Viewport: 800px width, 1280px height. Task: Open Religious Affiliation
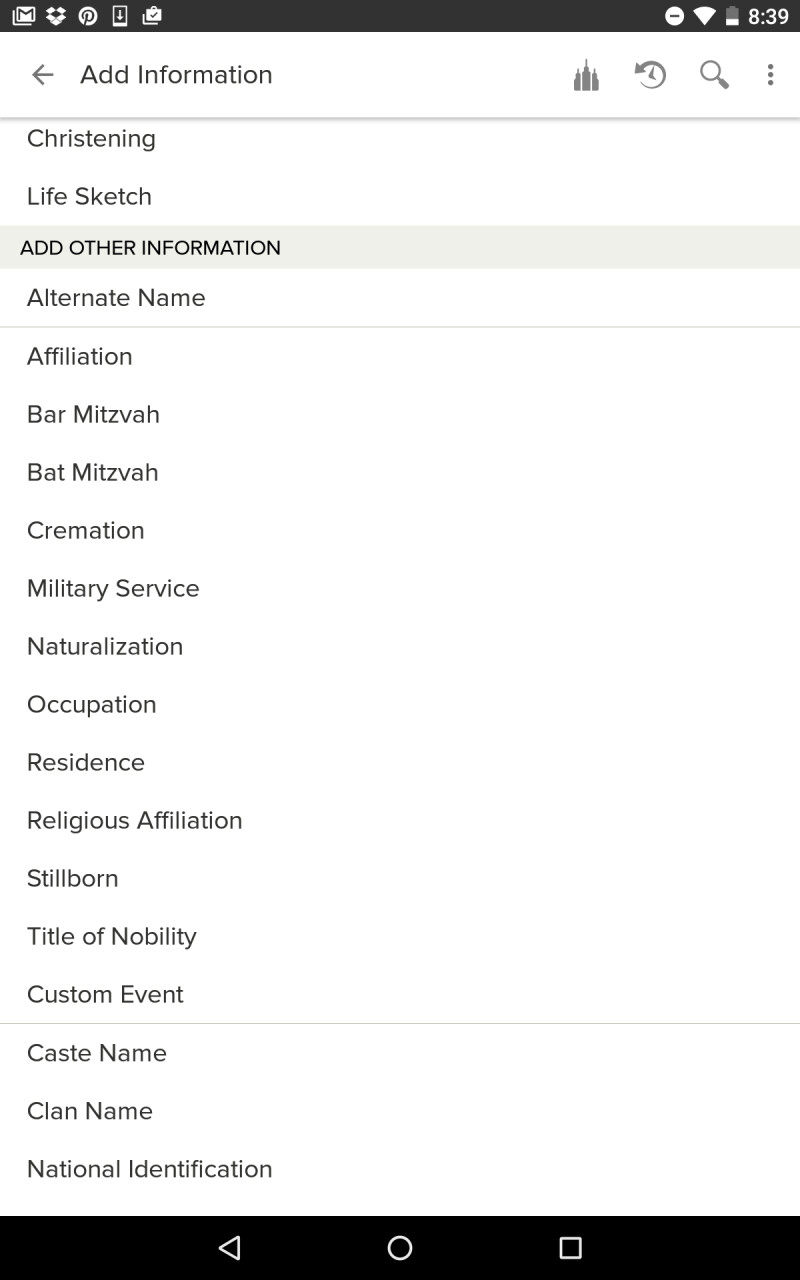400,820
